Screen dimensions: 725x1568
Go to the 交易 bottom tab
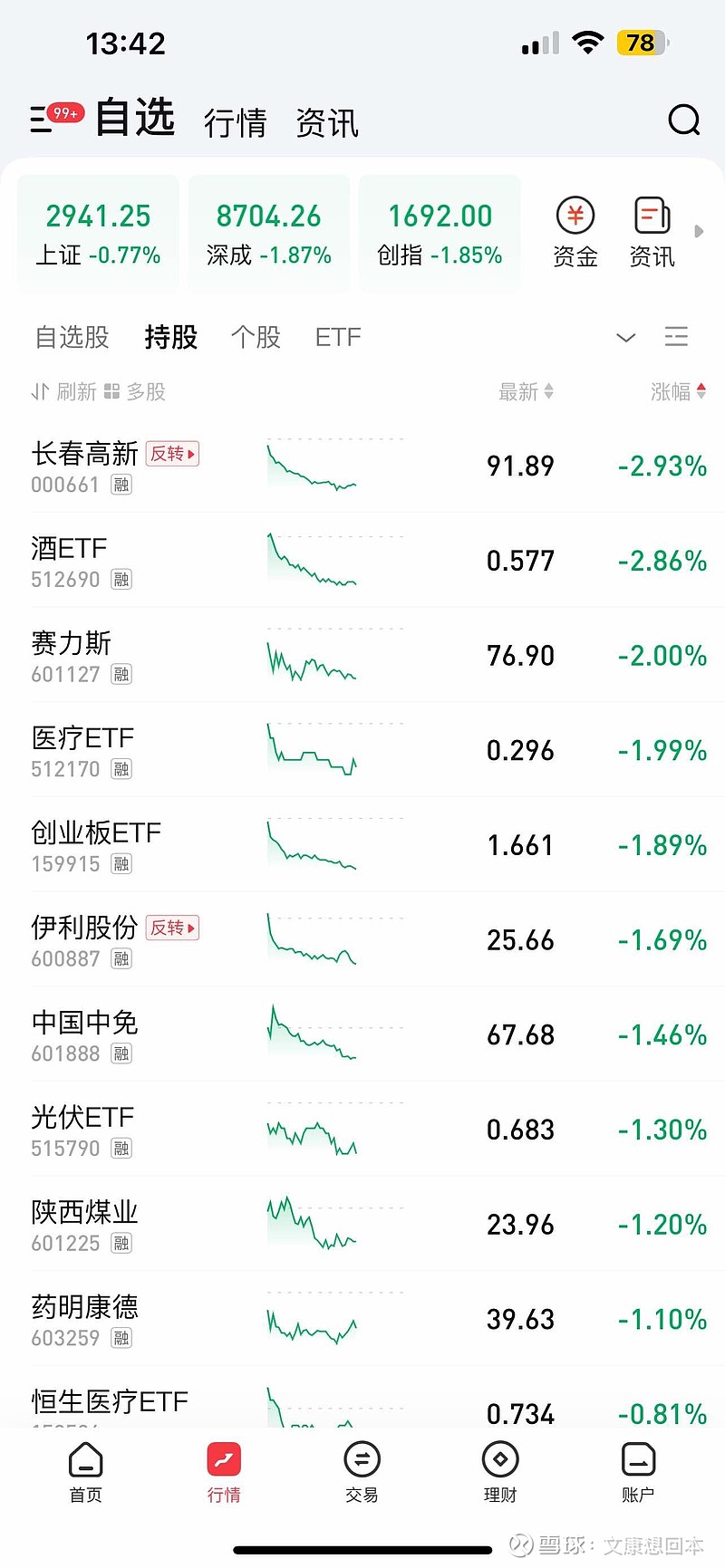[362, 1472]
